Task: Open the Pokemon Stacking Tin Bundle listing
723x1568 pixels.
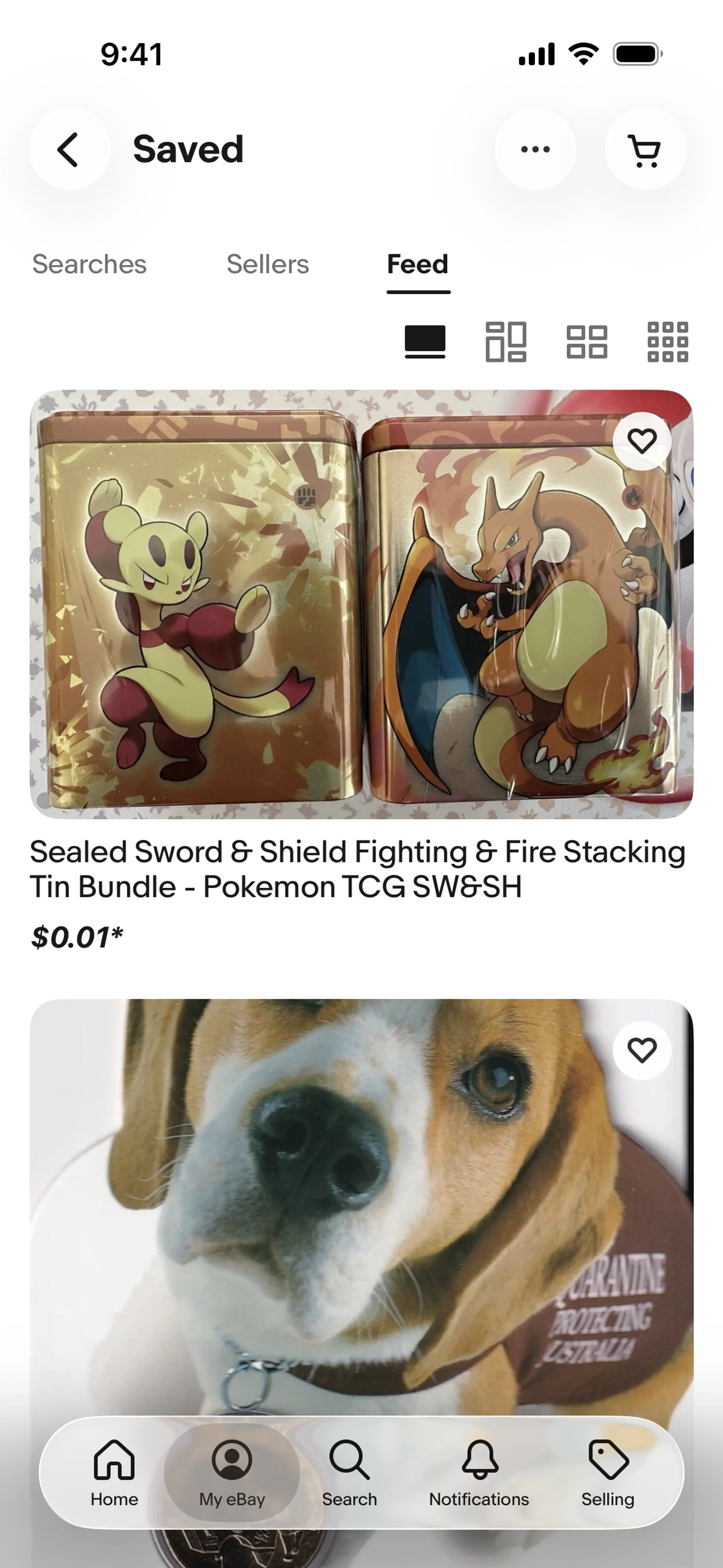Action: coord(358,869)
